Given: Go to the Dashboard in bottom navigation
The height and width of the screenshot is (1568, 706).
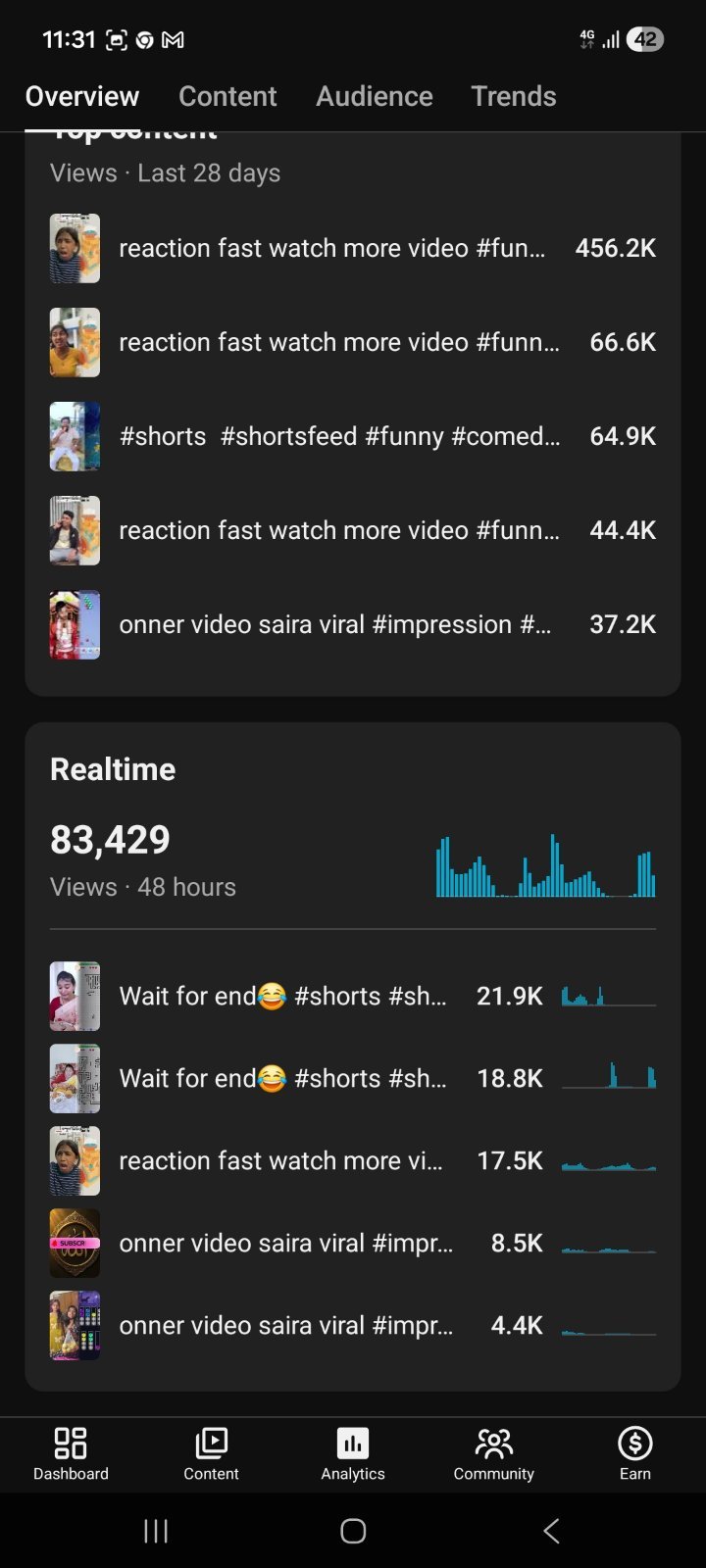Looking at the screenshot, I should 71,1454.
